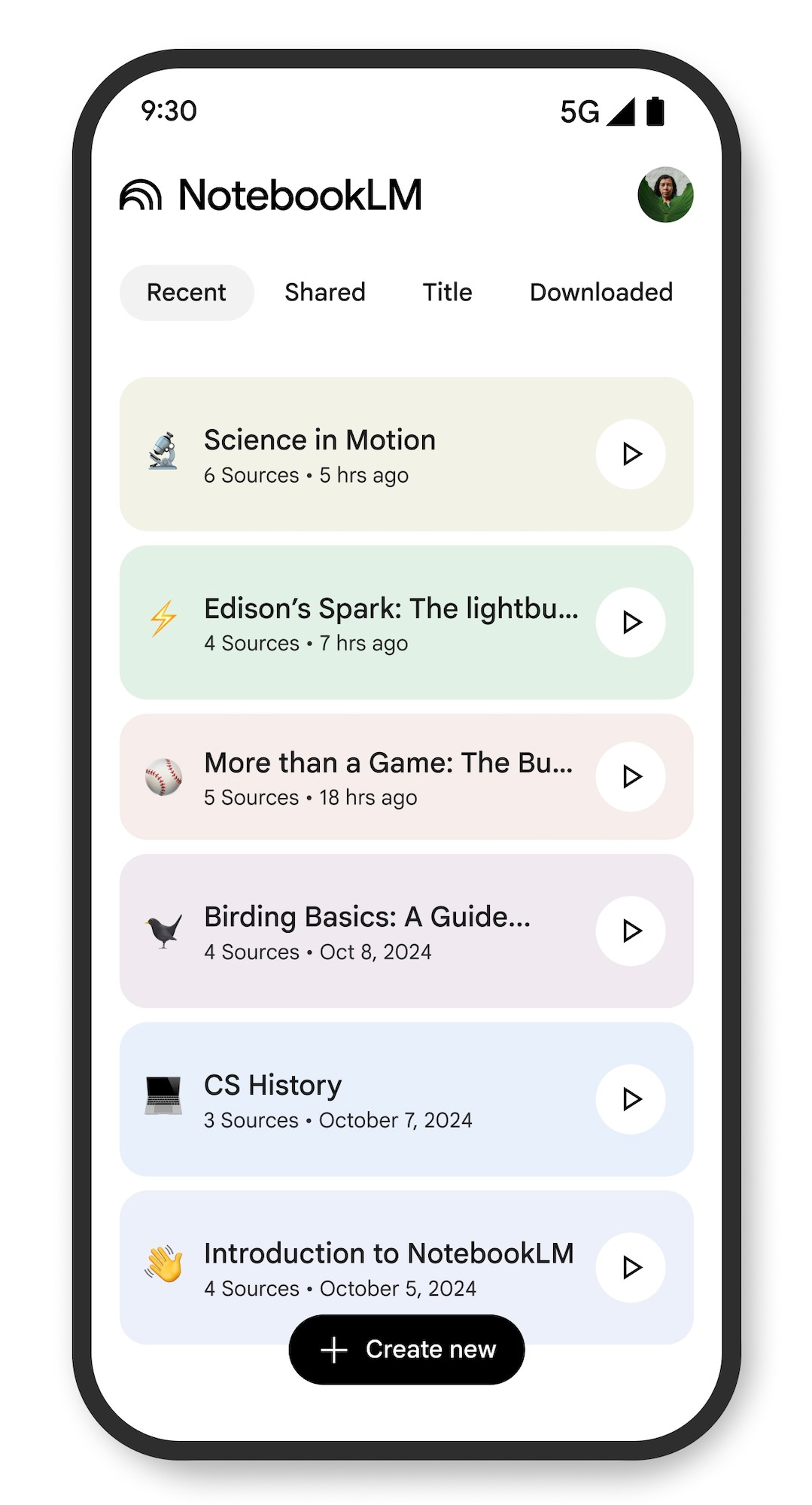Switch to the Shared tab
812x1505 pixels.
pyautogui.click(x=324, y=292)
